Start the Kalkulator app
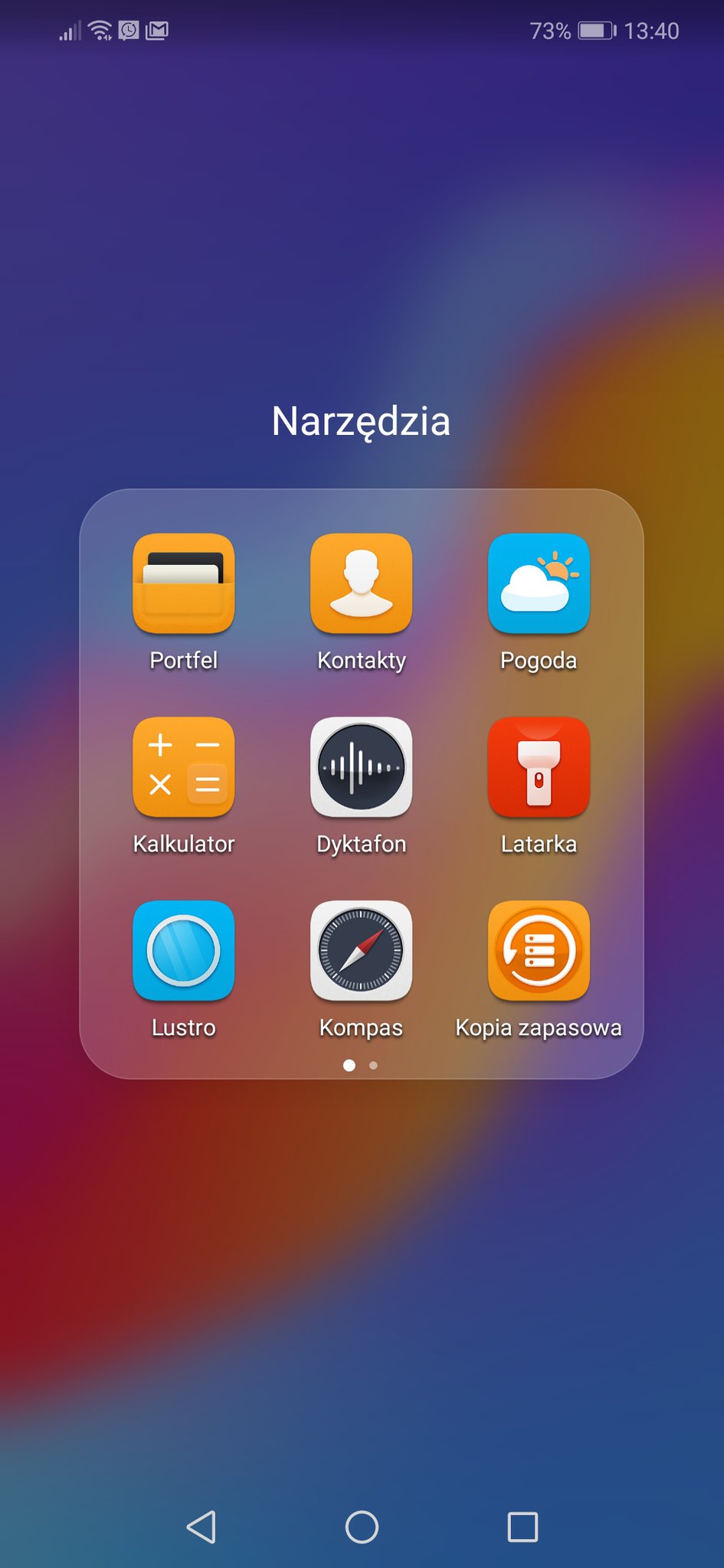Viewport: 724px width, 1568px height. pos(183,768)
